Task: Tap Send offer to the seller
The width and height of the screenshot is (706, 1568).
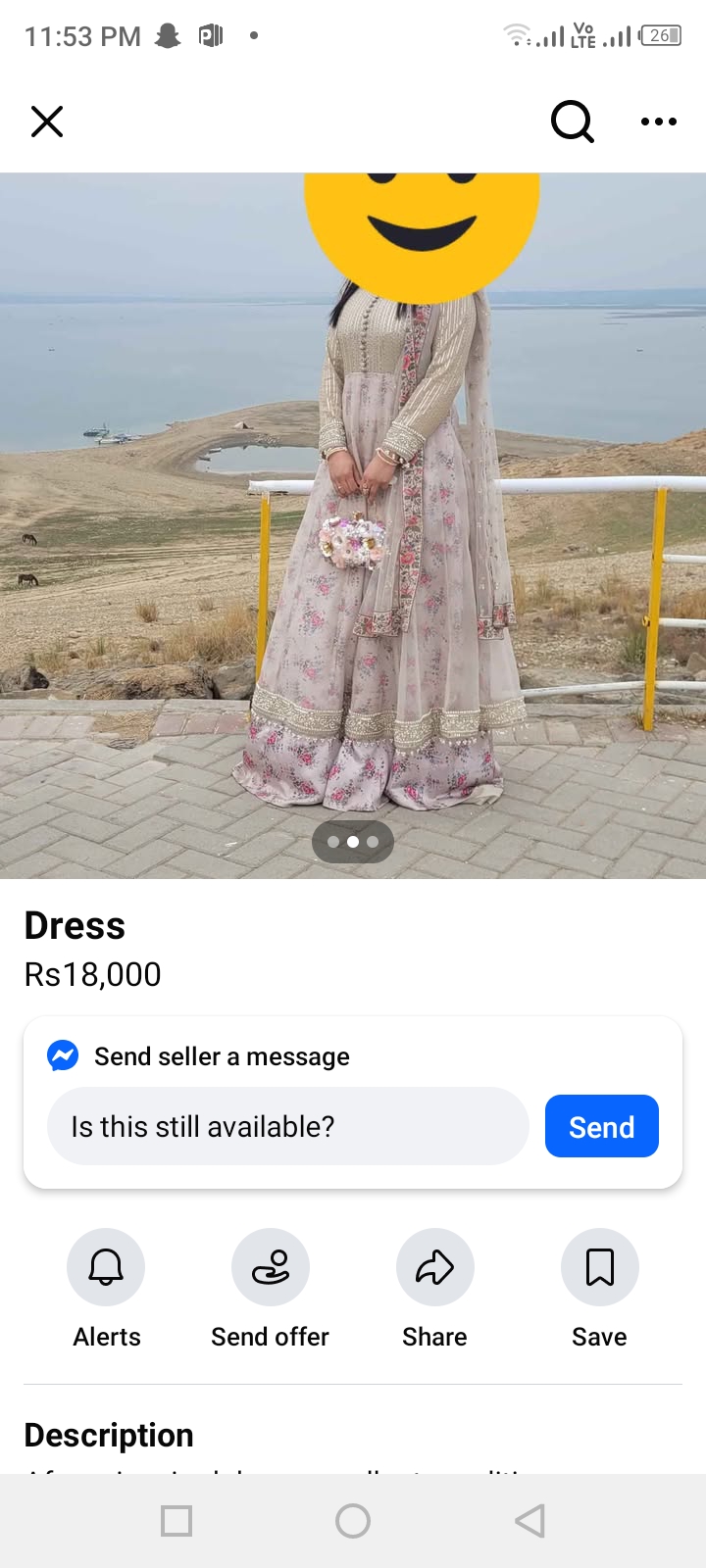Action: 271,1267
